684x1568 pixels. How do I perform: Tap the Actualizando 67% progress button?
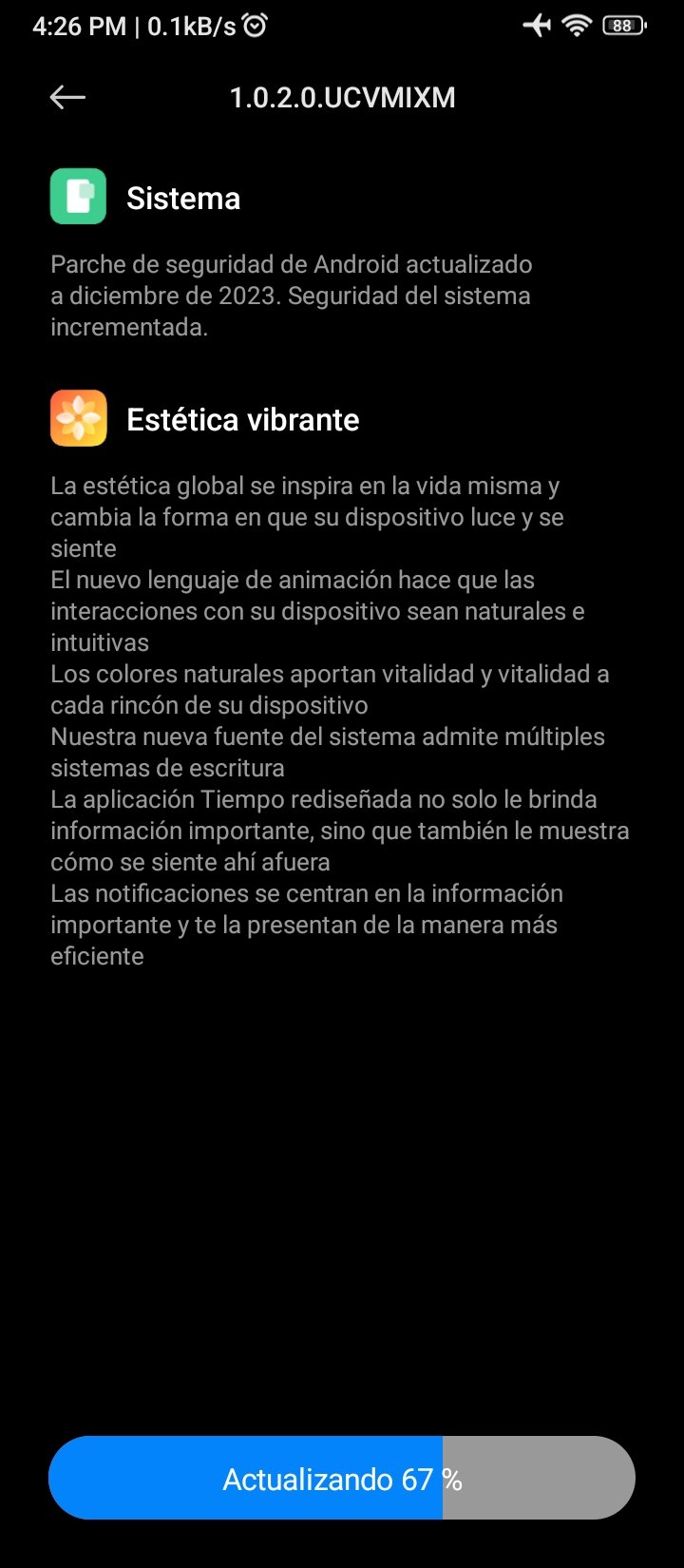pyautogui.click(x=342, y=1479)
